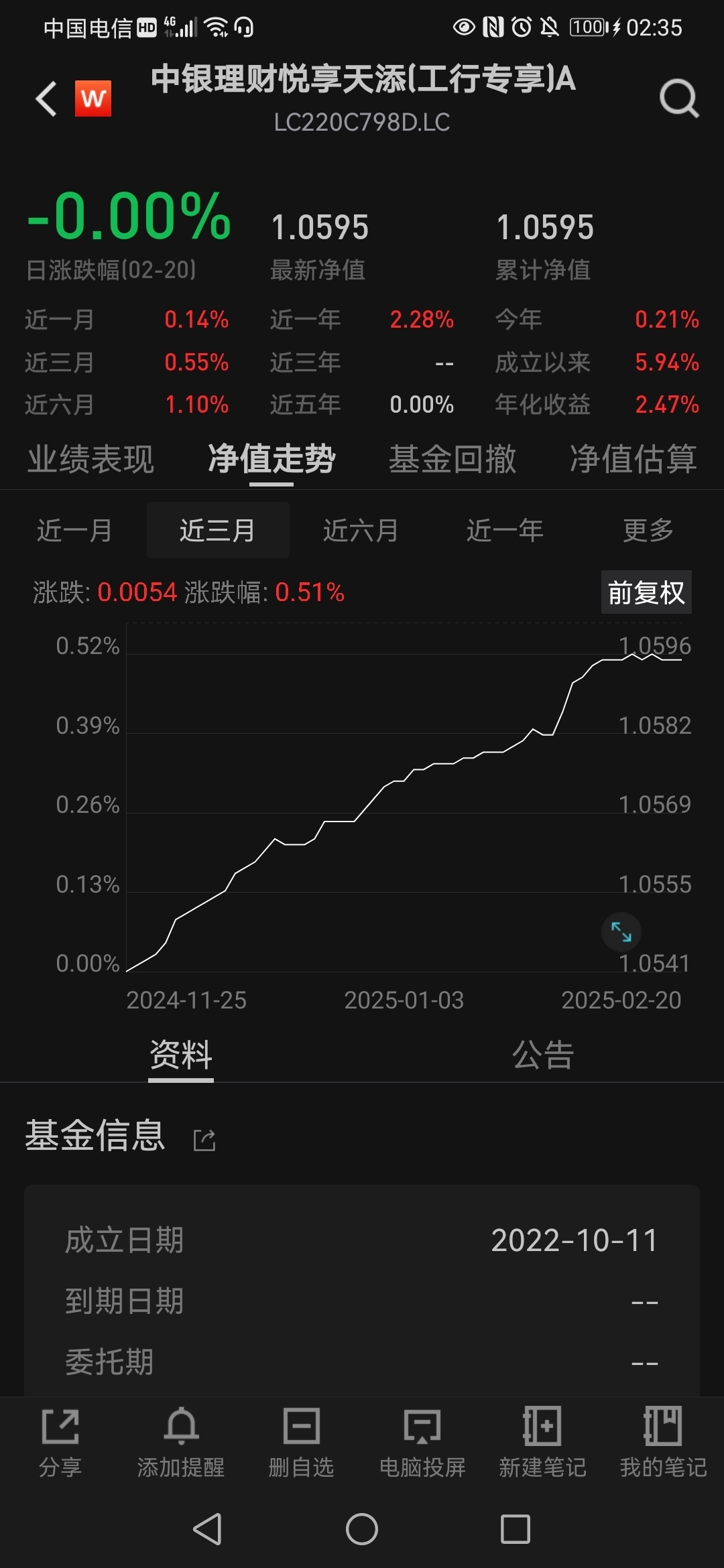Open the 净值估算 section
724x1568 pixels.
click(x=633, y=458)
